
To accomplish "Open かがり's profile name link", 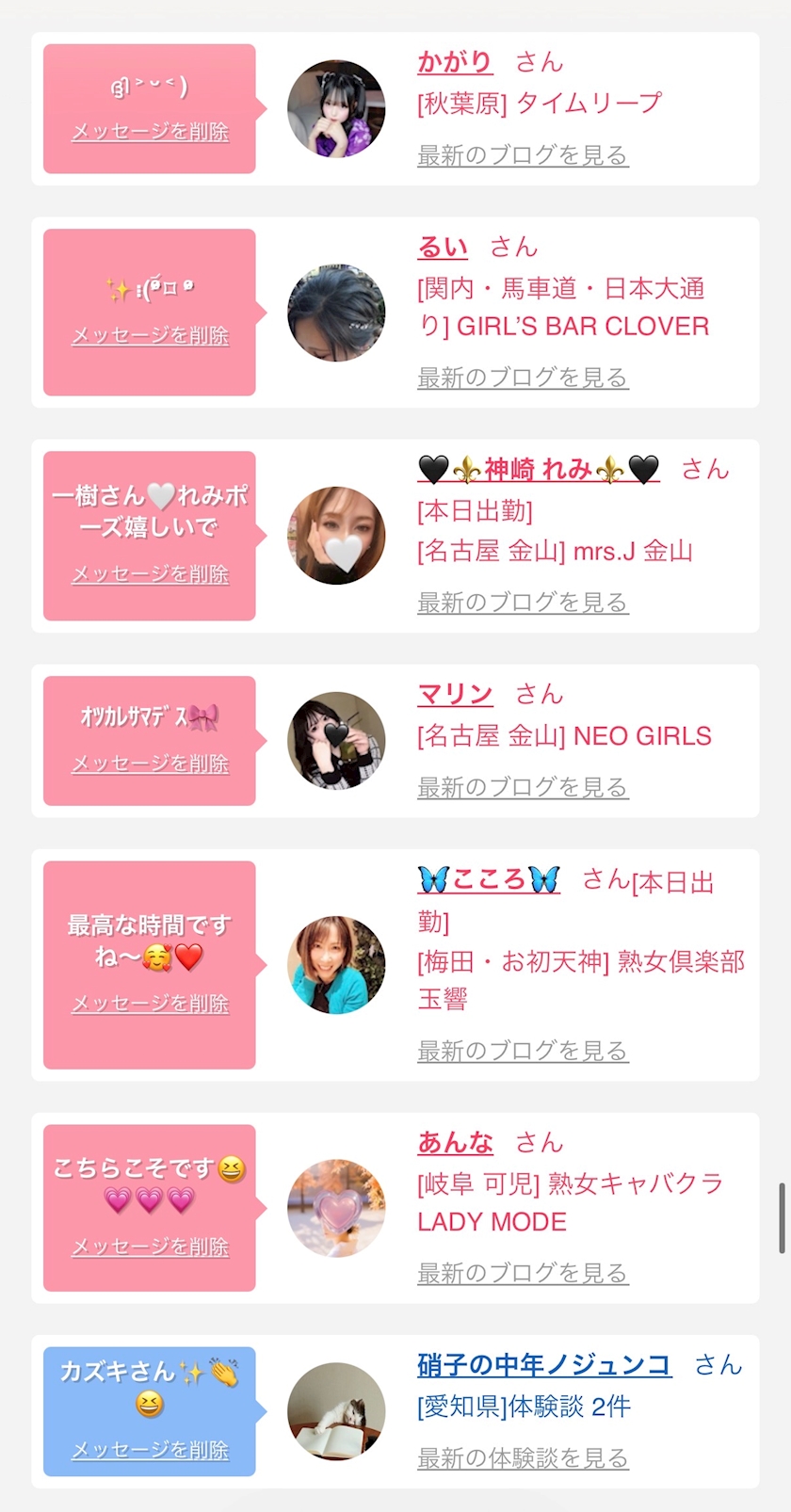I will click(x=455, y=62).
